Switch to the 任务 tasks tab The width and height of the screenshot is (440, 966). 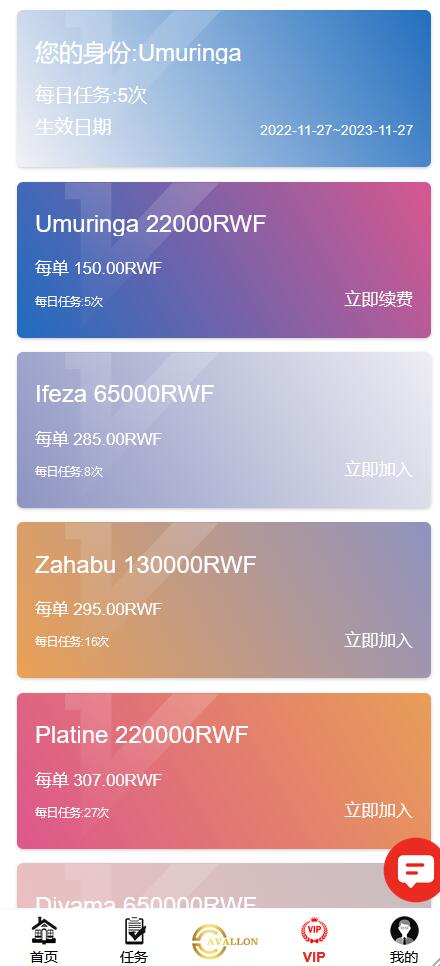pyautogui.click(x=134, y=940)
